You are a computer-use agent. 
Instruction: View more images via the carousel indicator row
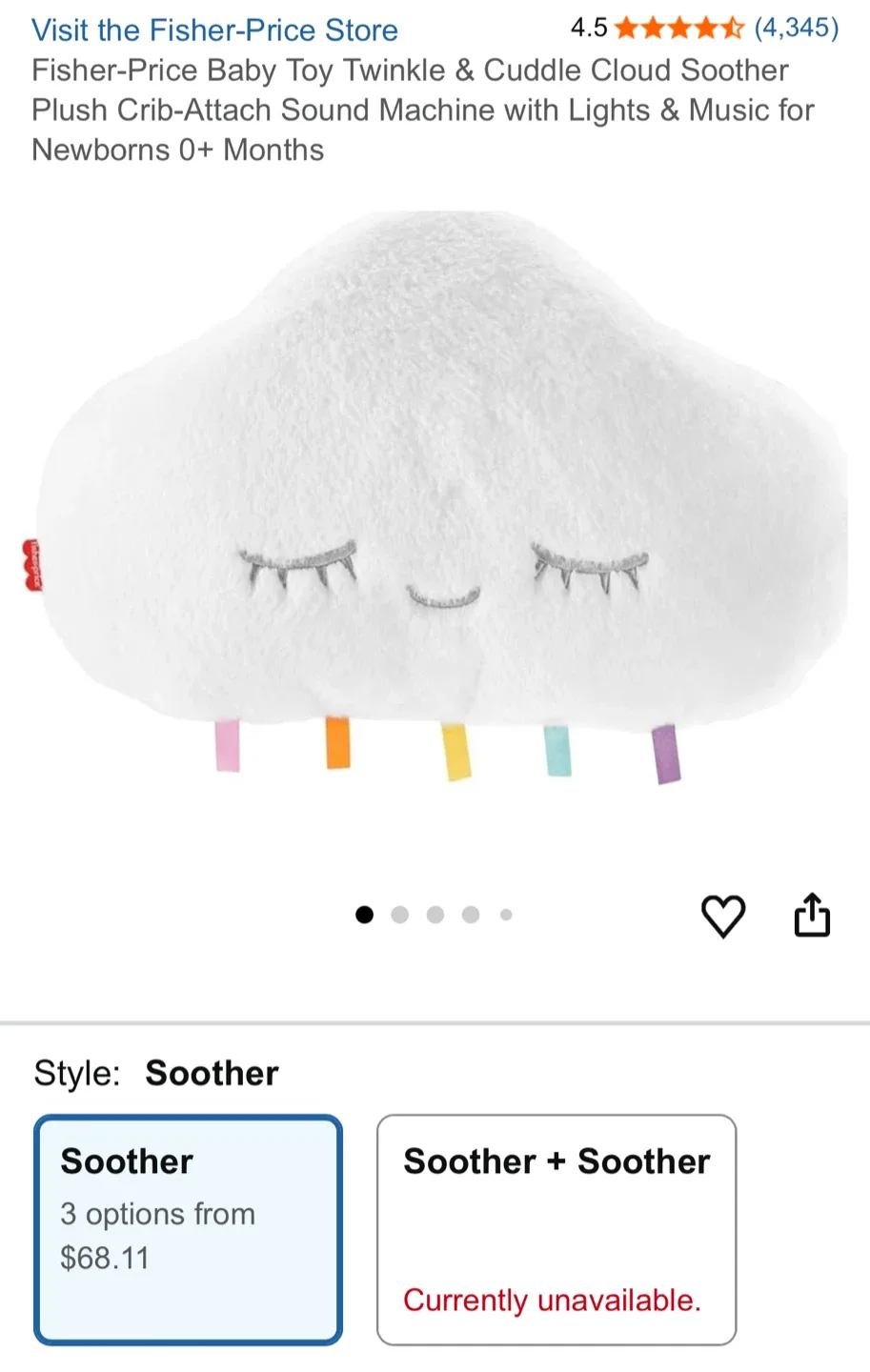click(x=435, y=914)
